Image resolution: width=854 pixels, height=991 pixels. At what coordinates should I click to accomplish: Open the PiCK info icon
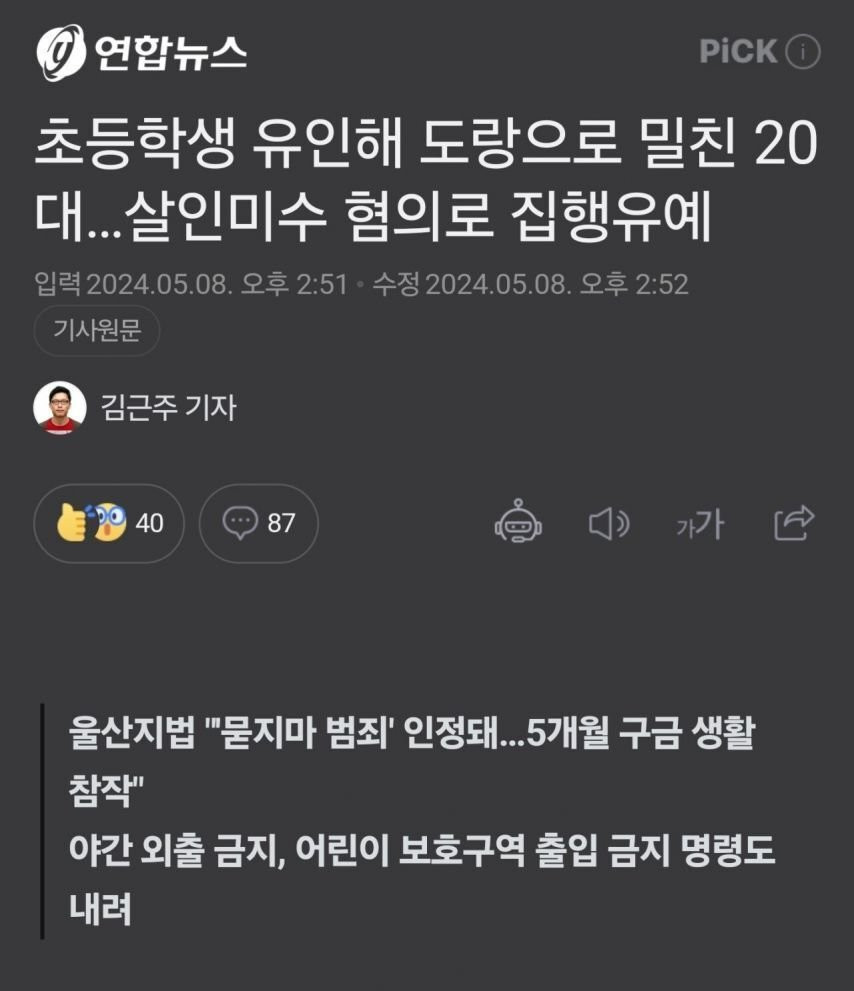coord(803,52)
